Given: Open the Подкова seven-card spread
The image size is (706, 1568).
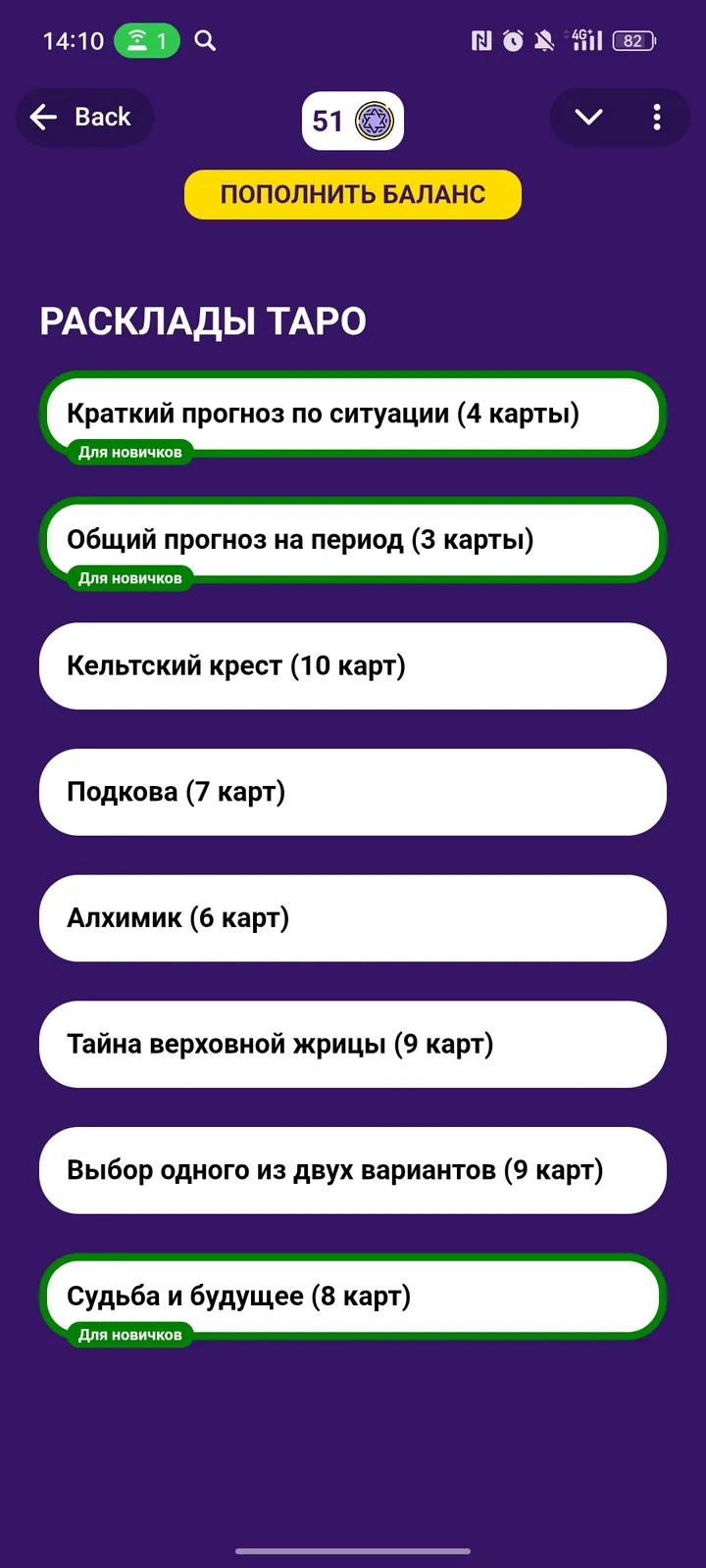Looking at the screenshot, I should [x=353, y=792].
